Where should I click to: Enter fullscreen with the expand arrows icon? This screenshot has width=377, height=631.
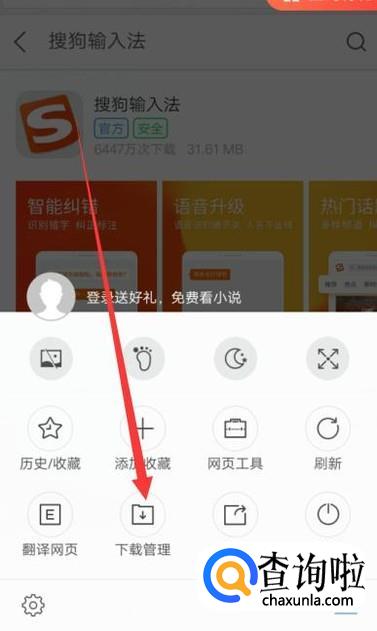click(x=328, y=358)
